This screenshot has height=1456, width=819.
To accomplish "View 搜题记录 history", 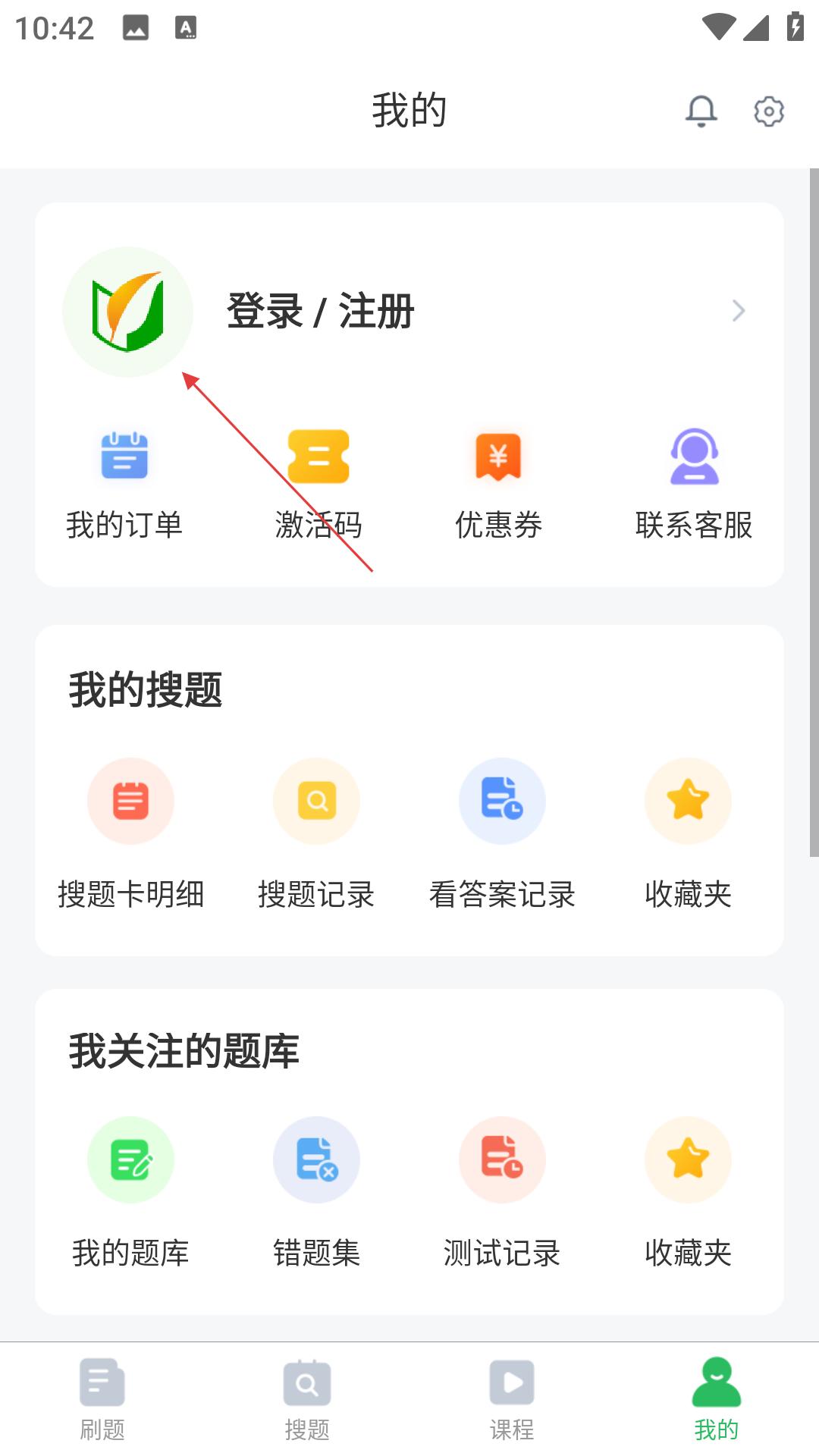I will [316, 834].
